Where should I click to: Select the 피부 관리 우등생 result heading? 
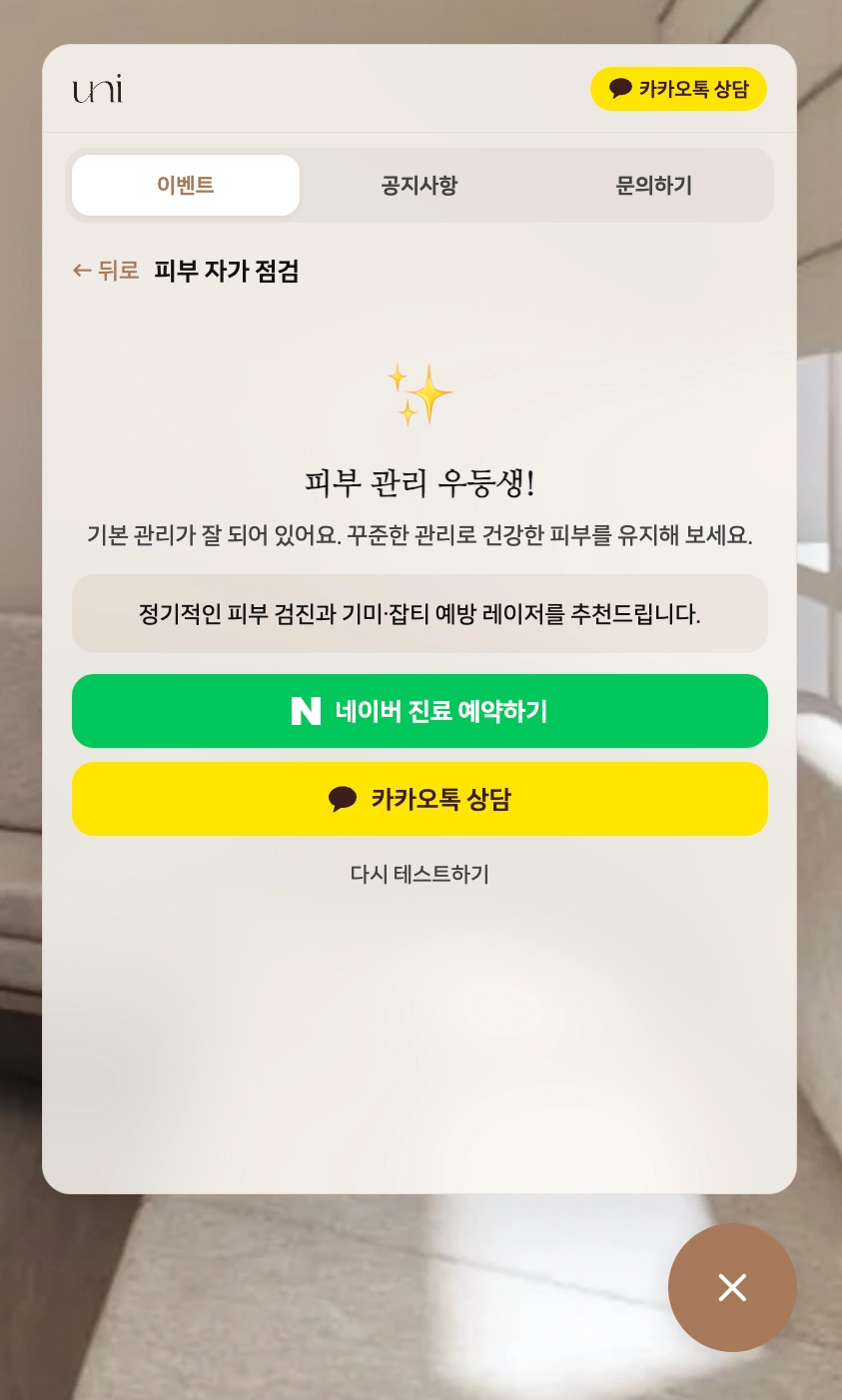[420, 482]
